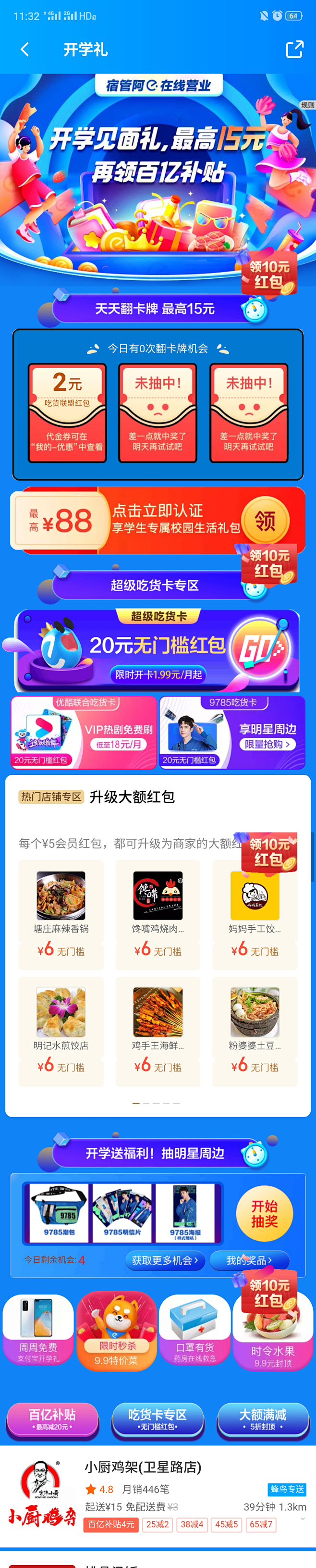This screenshot has height=1568, width=316.
Task: Open the 超级吃货卡 20元无门槛红包 banner
Action: coord(158,651)
